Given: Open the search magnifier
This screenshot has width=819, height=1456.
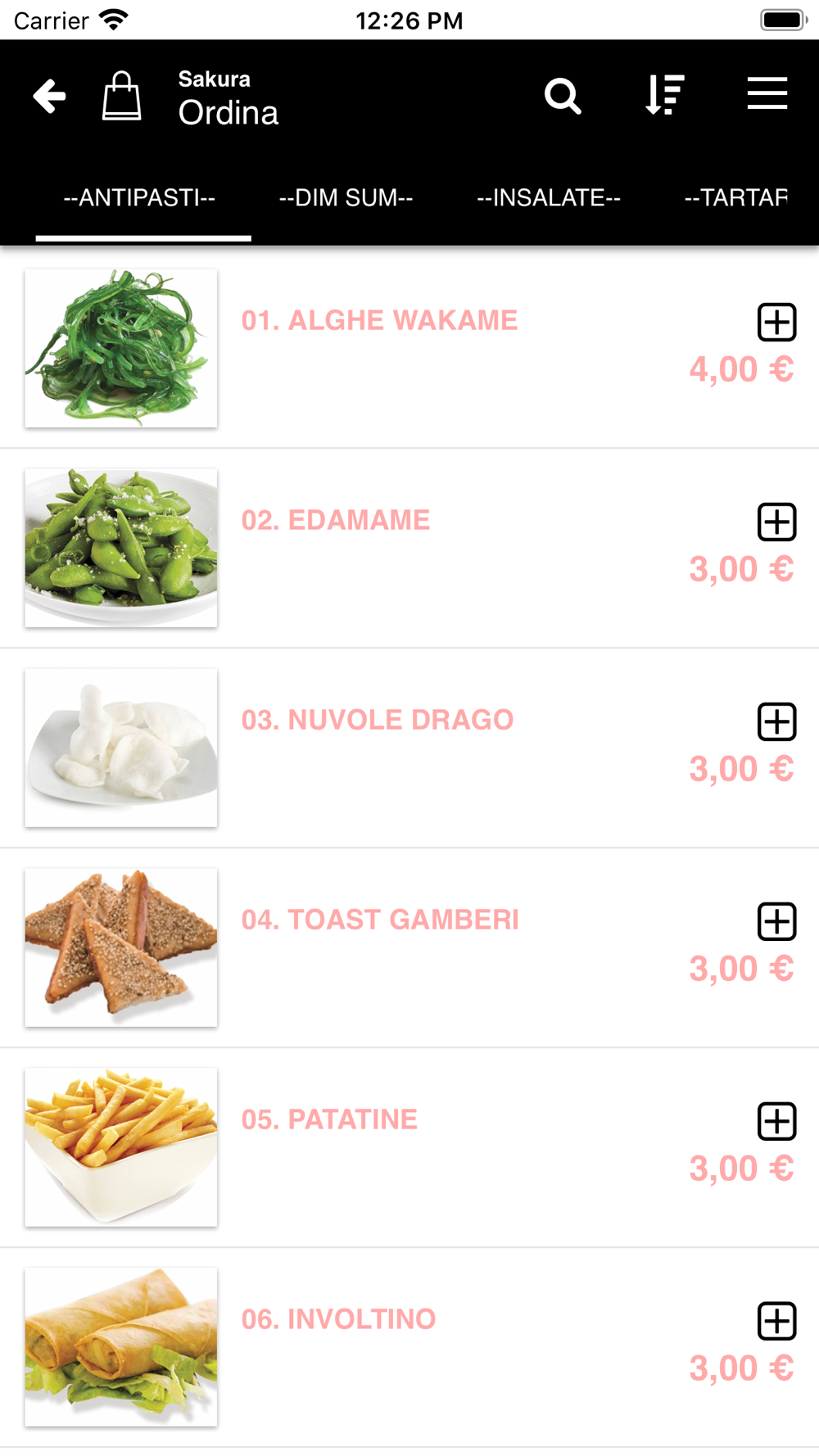Looking at the screenshot, I should tap(563, 97).
